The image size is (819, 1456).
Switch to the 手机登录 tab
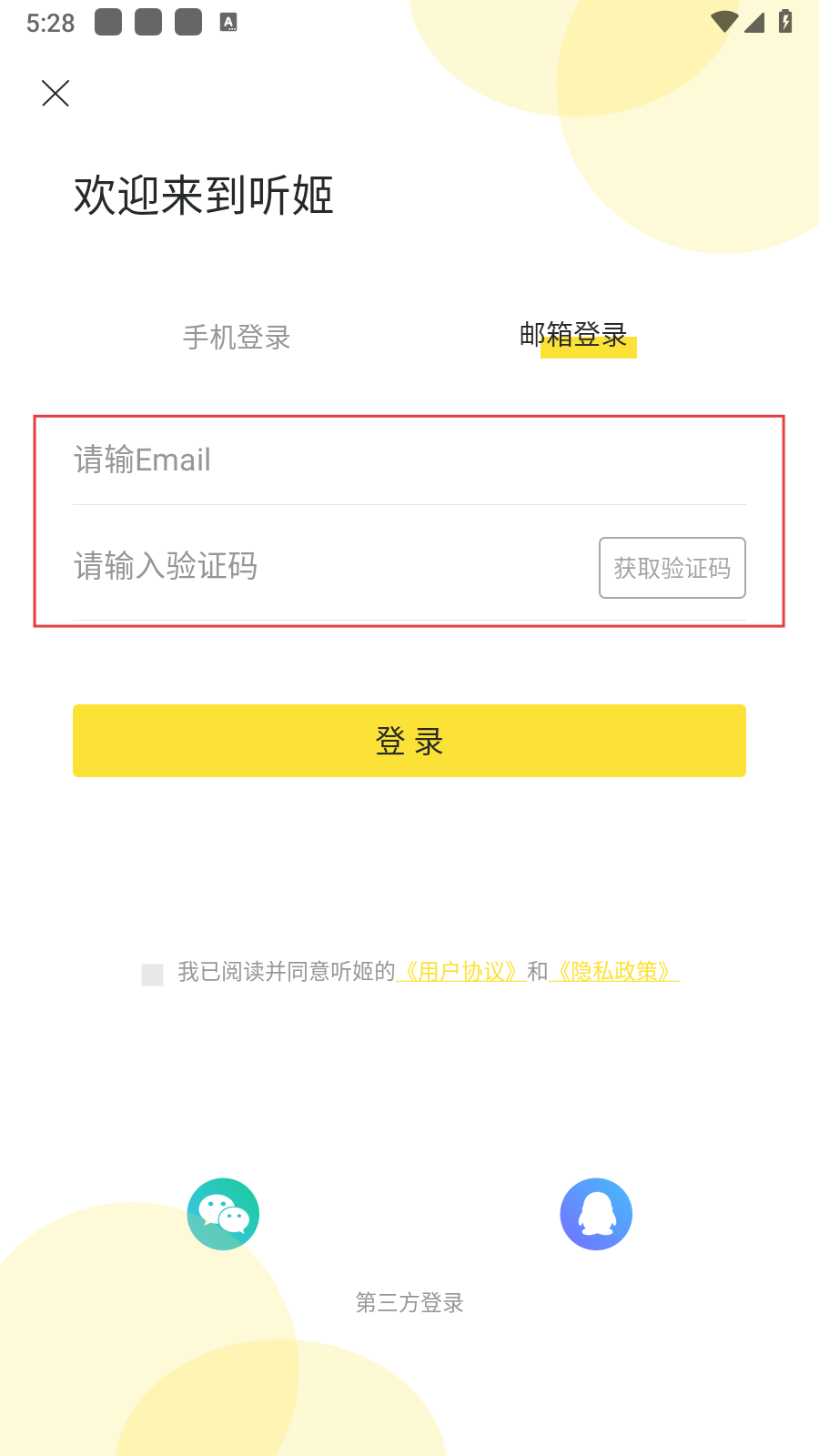(x=237, y=338)
